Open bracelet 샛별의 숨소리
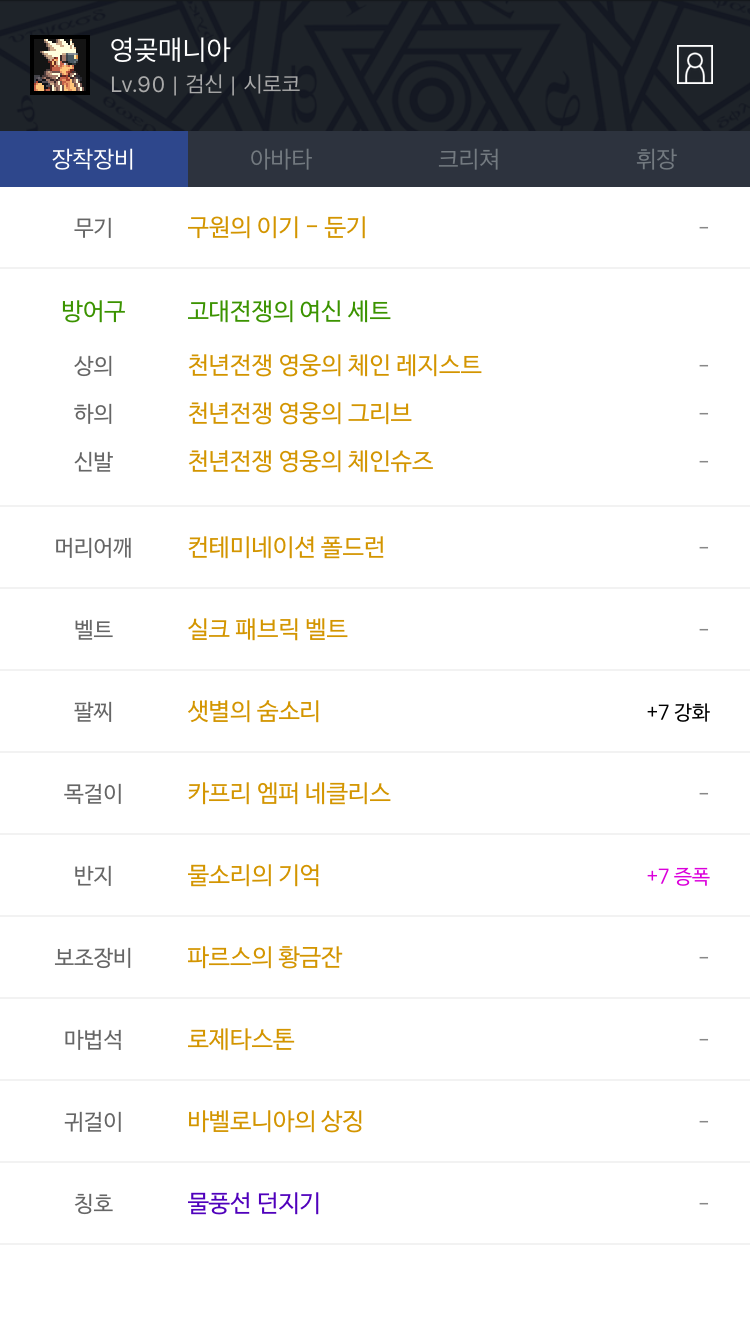The image size is (750, 1334). pos(254,711)
